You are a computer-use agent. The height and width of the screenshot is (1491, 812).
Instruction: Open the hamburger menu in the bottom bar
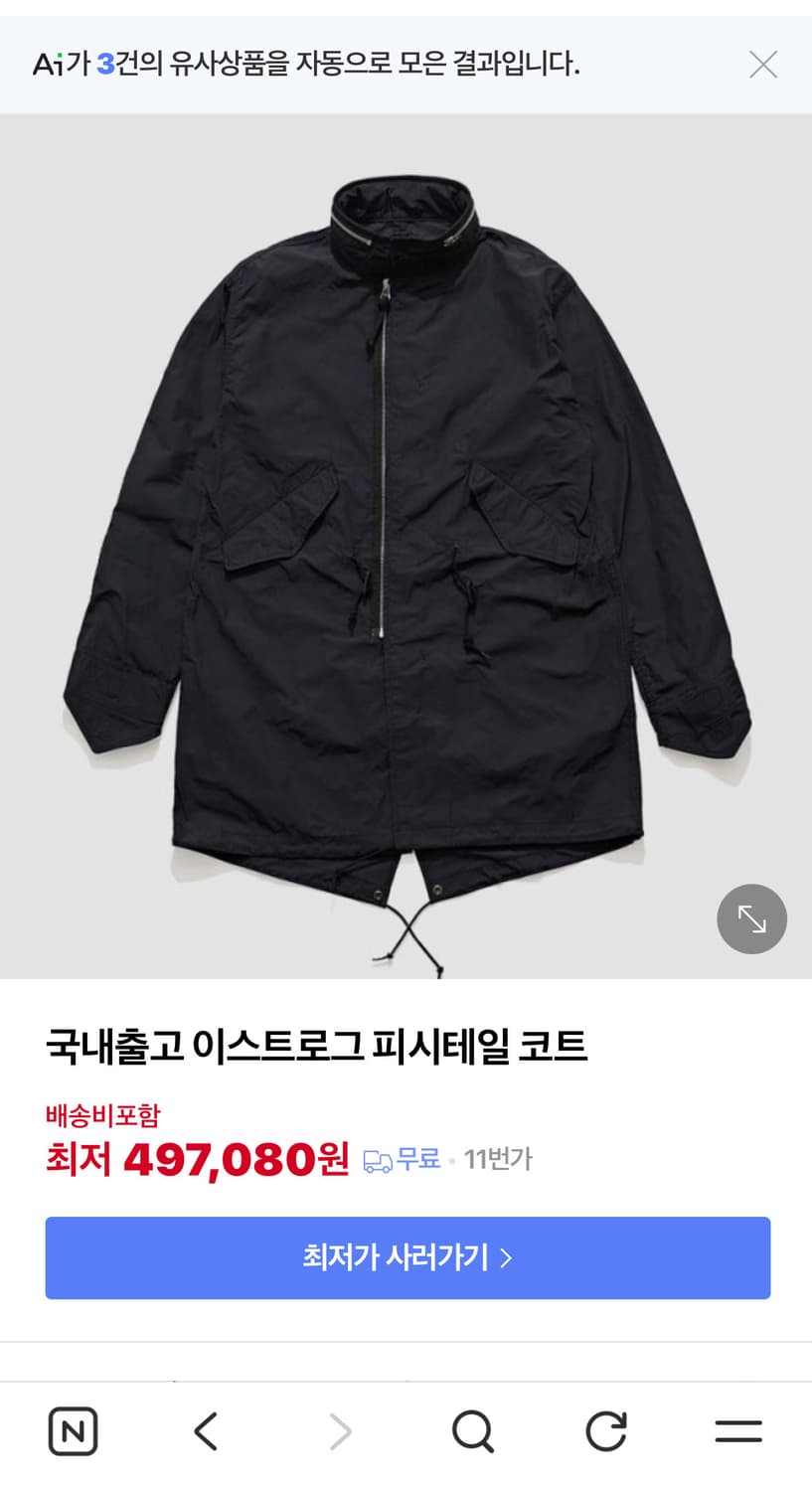(x=737, y=1431)
